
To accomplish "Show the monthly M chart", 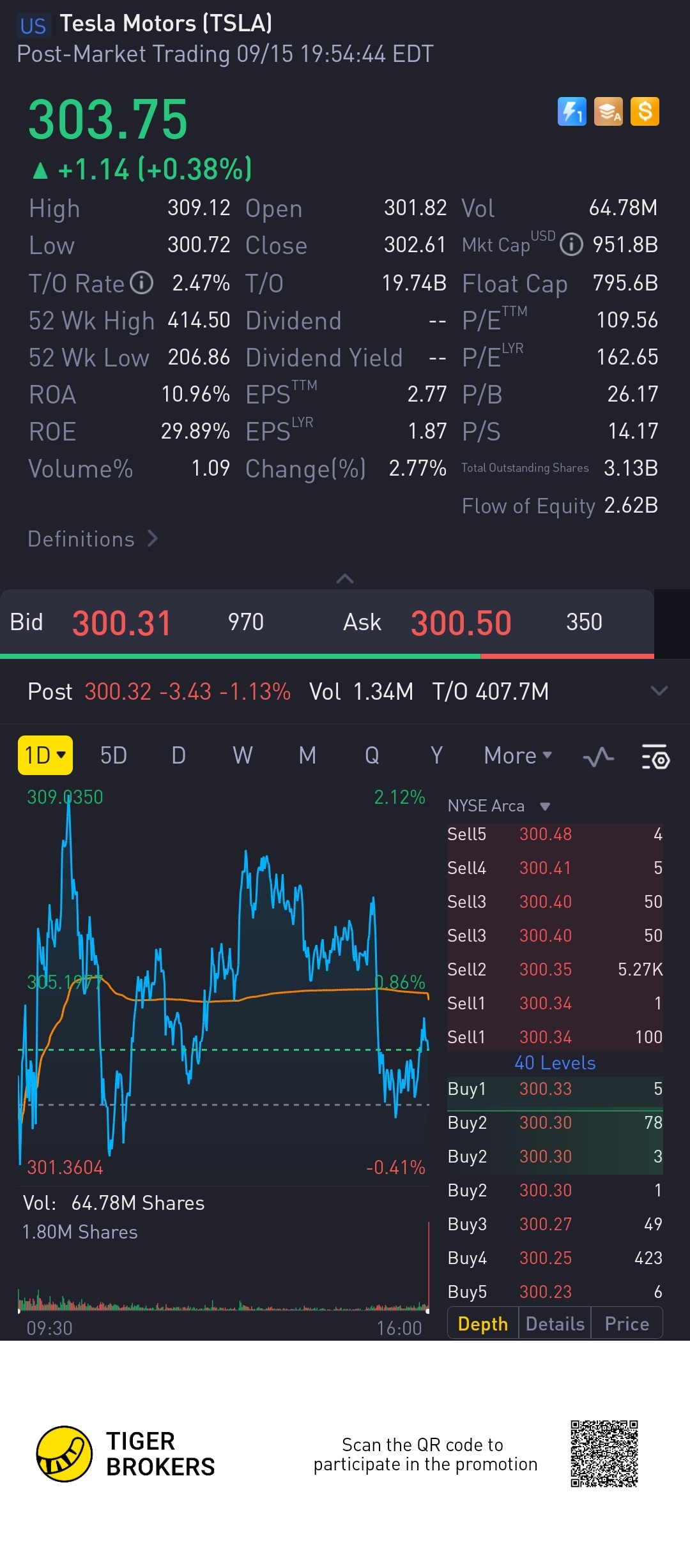I will pyautogui.click(x=307, y=755).
